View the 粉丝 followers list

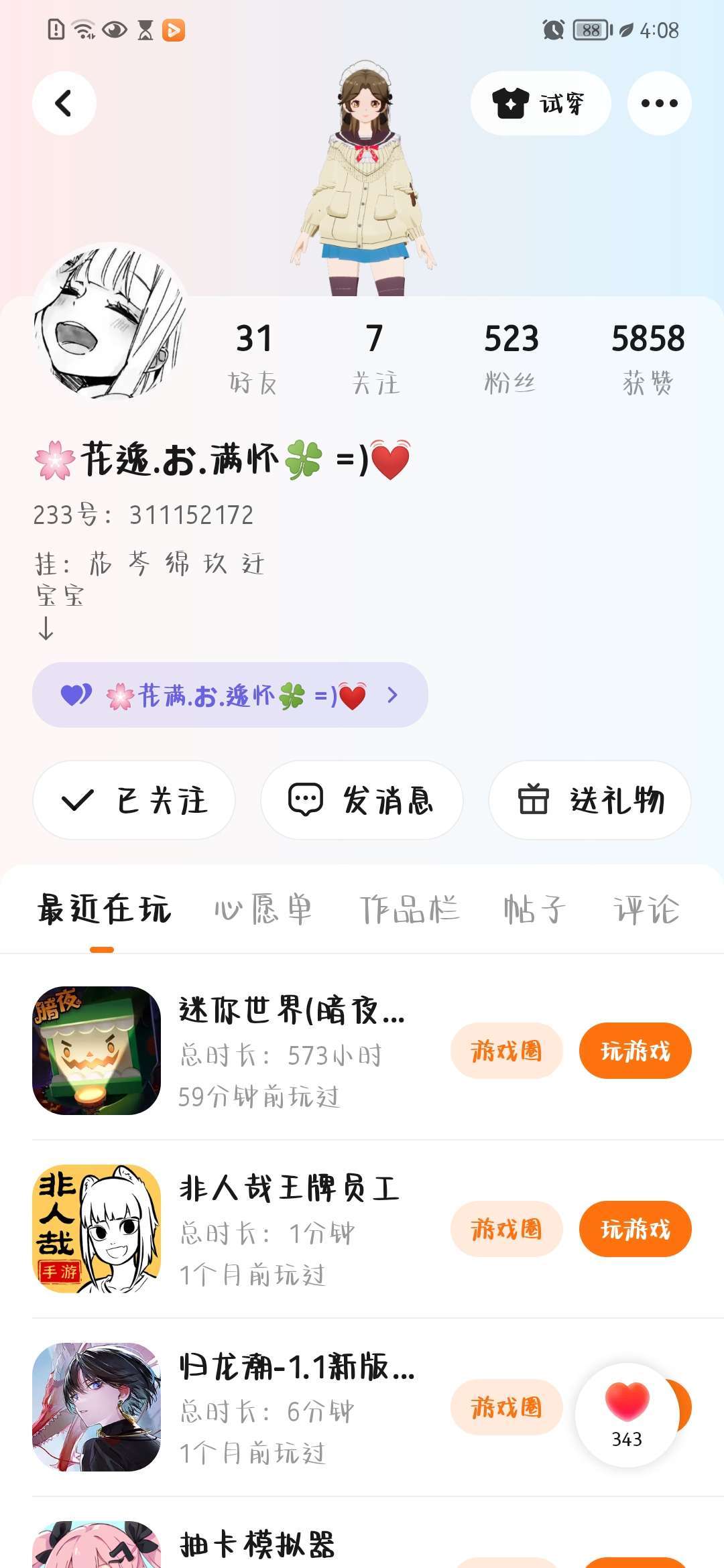511,357
